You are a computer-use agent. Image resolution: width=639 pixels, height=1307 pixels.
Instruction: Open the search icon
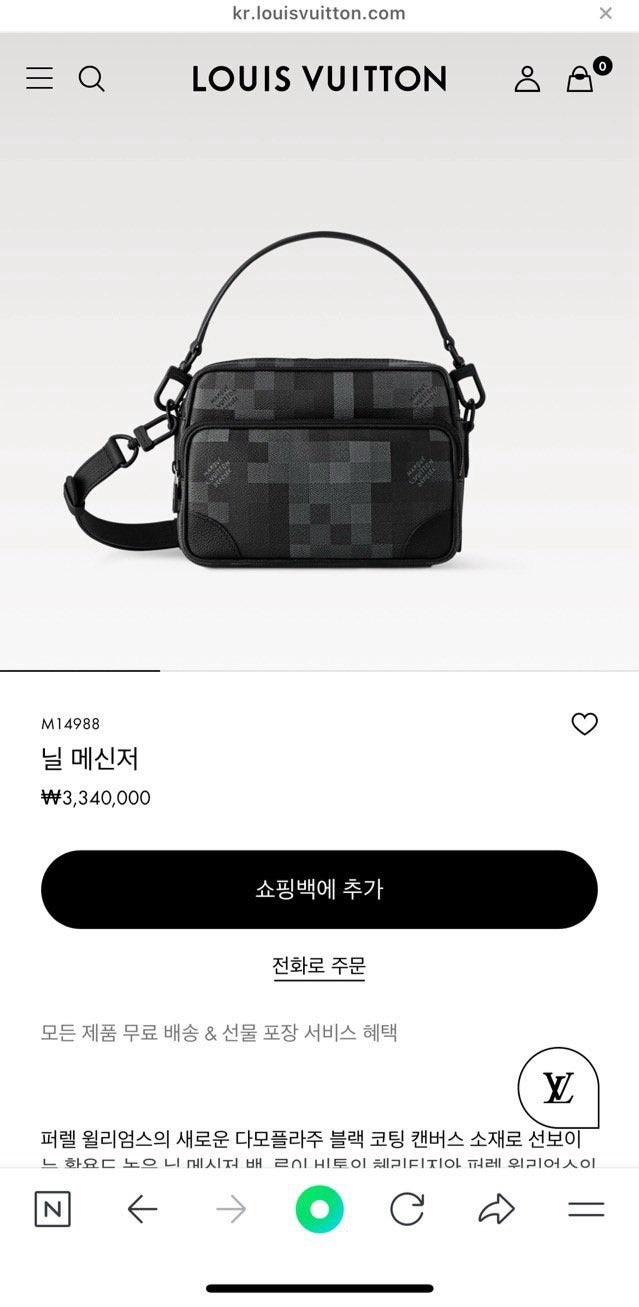pyautogui.click(x=91, y=78)
